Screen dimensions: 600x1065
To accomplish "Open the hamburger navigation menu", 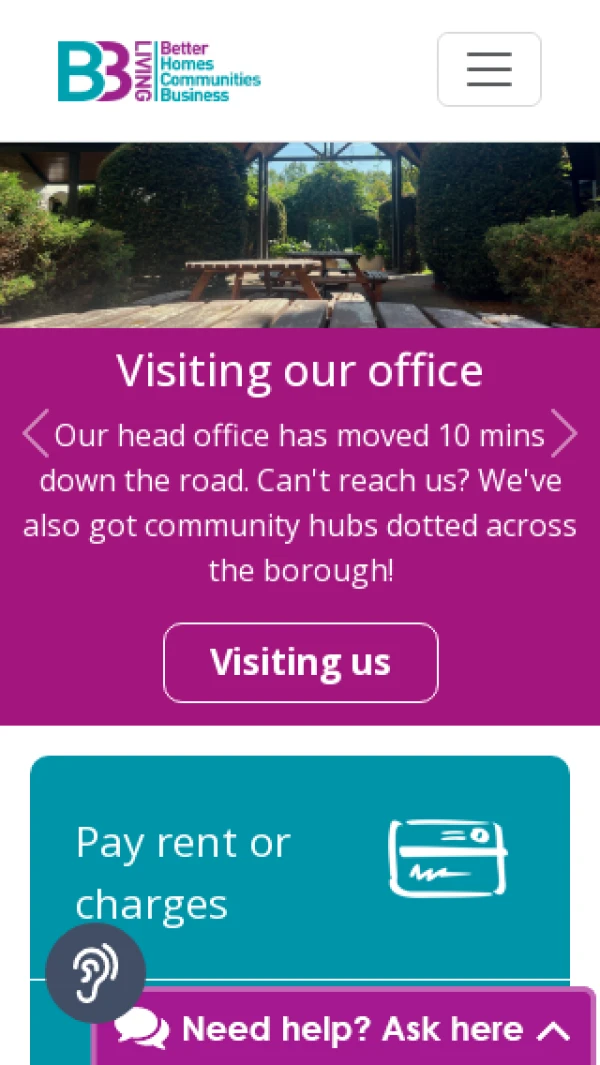I will point(489,69).
